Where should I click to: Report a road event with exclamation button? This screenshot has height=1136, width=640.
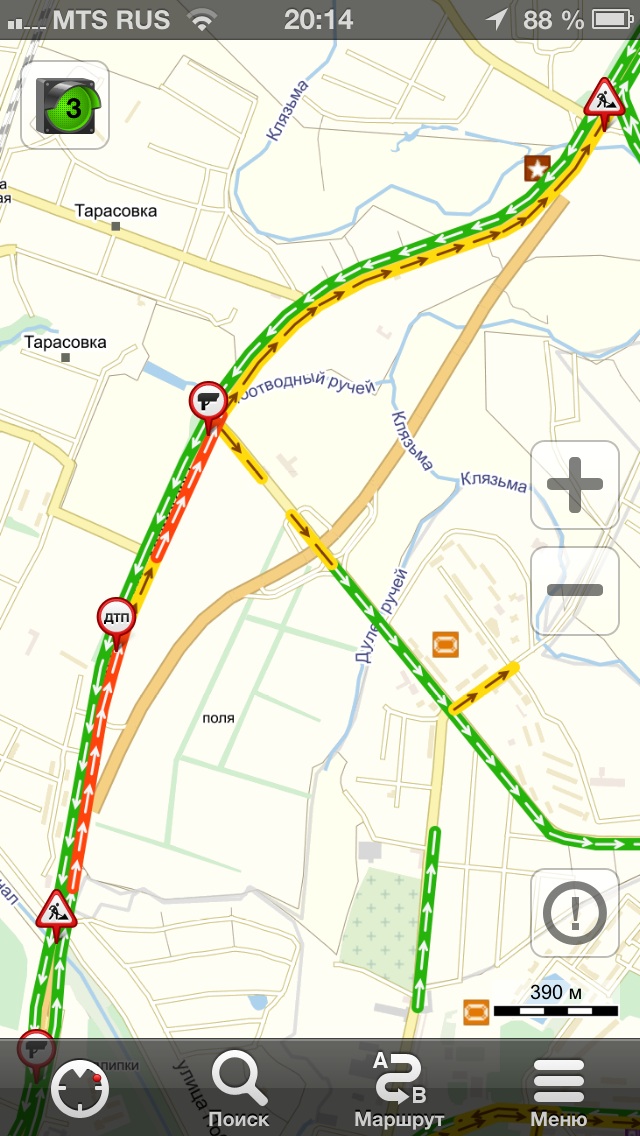[x=575, y=914]
